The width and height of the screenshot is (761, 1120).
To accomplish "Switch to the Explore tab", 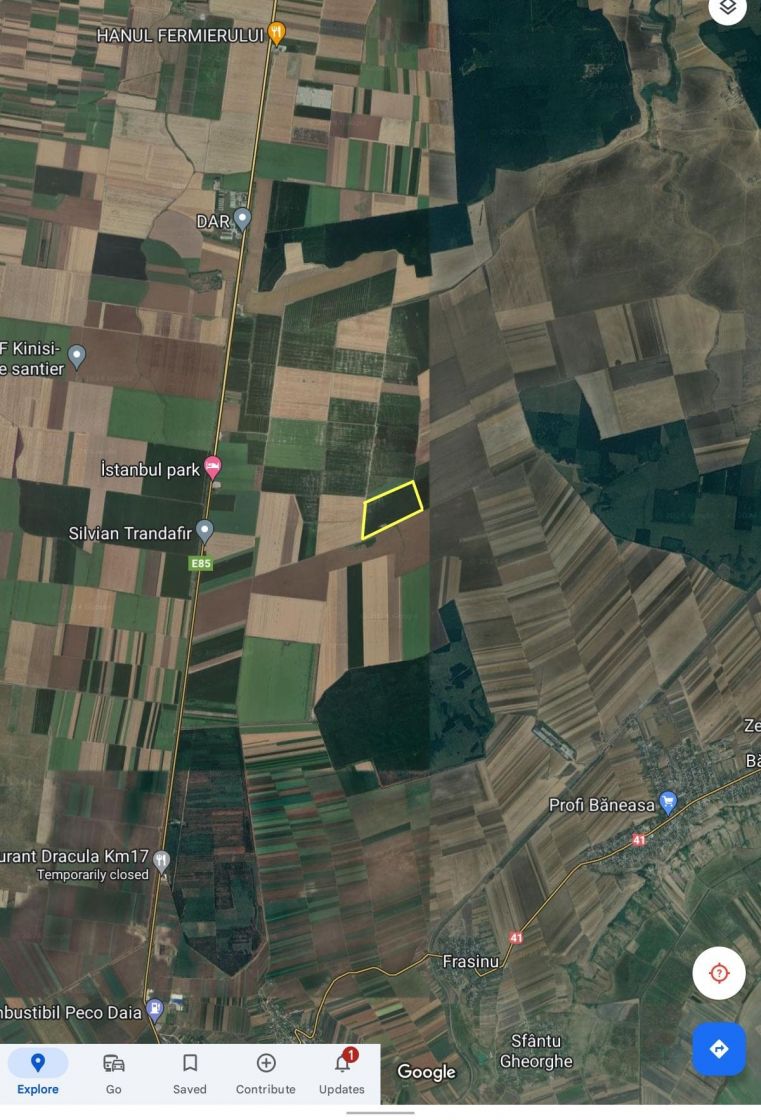I will pyautogui.click(x=38, y=1072).
